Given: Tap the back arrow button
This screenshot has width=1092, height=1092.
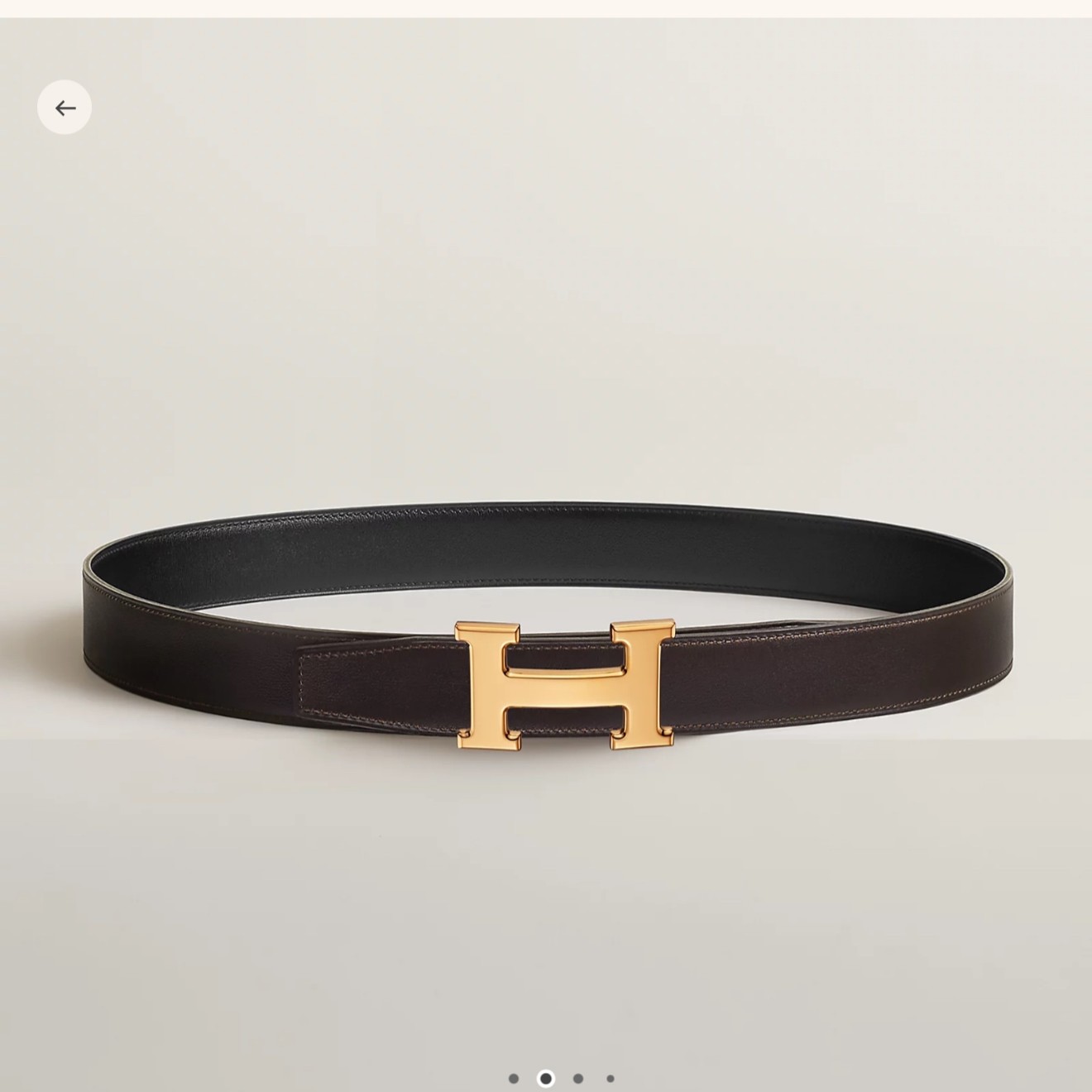Looking at the screenshot, I should tap(65, 108).
